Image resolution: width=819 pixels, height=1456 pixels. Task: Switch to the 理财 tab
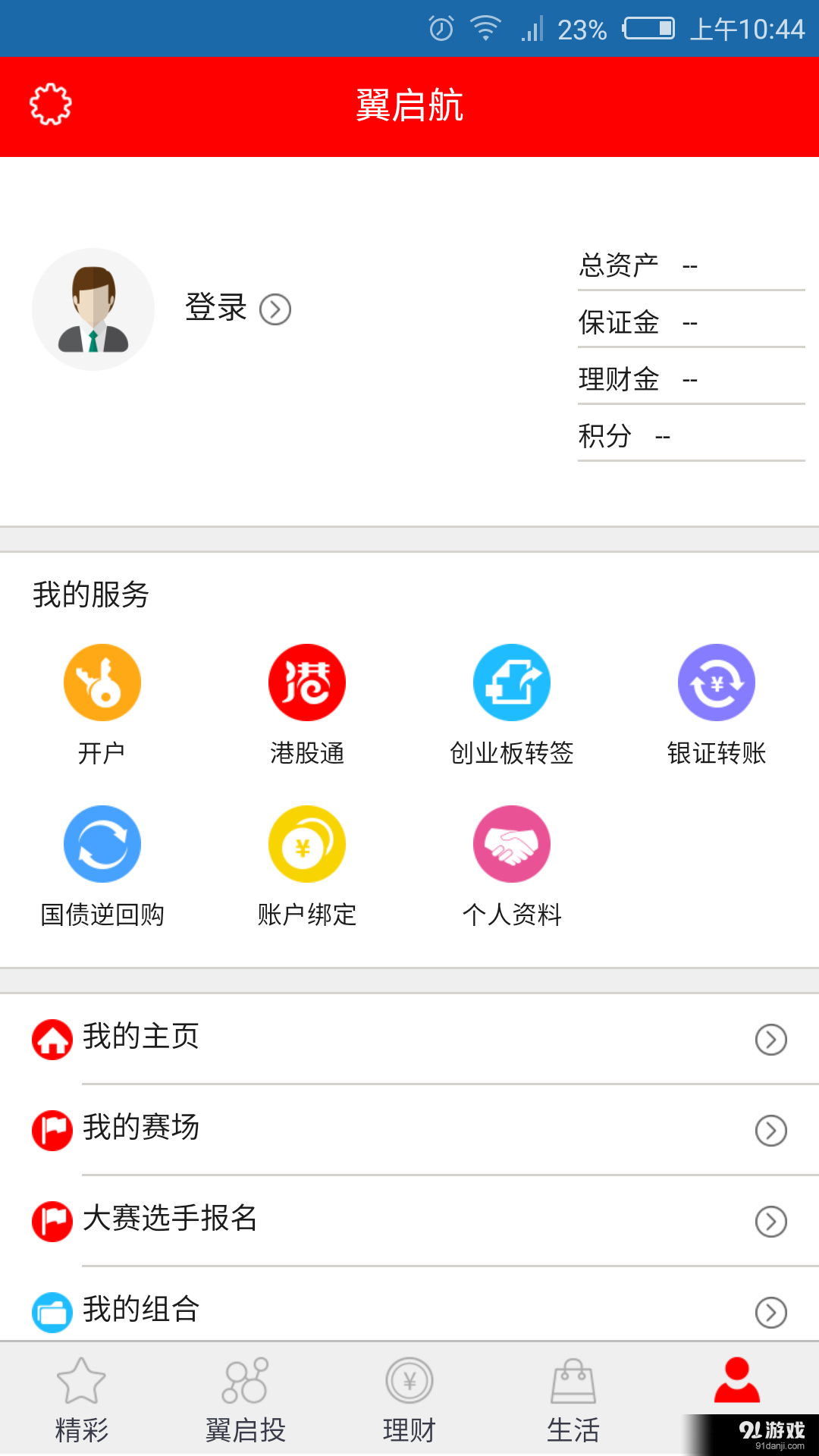pos(409,1403)
